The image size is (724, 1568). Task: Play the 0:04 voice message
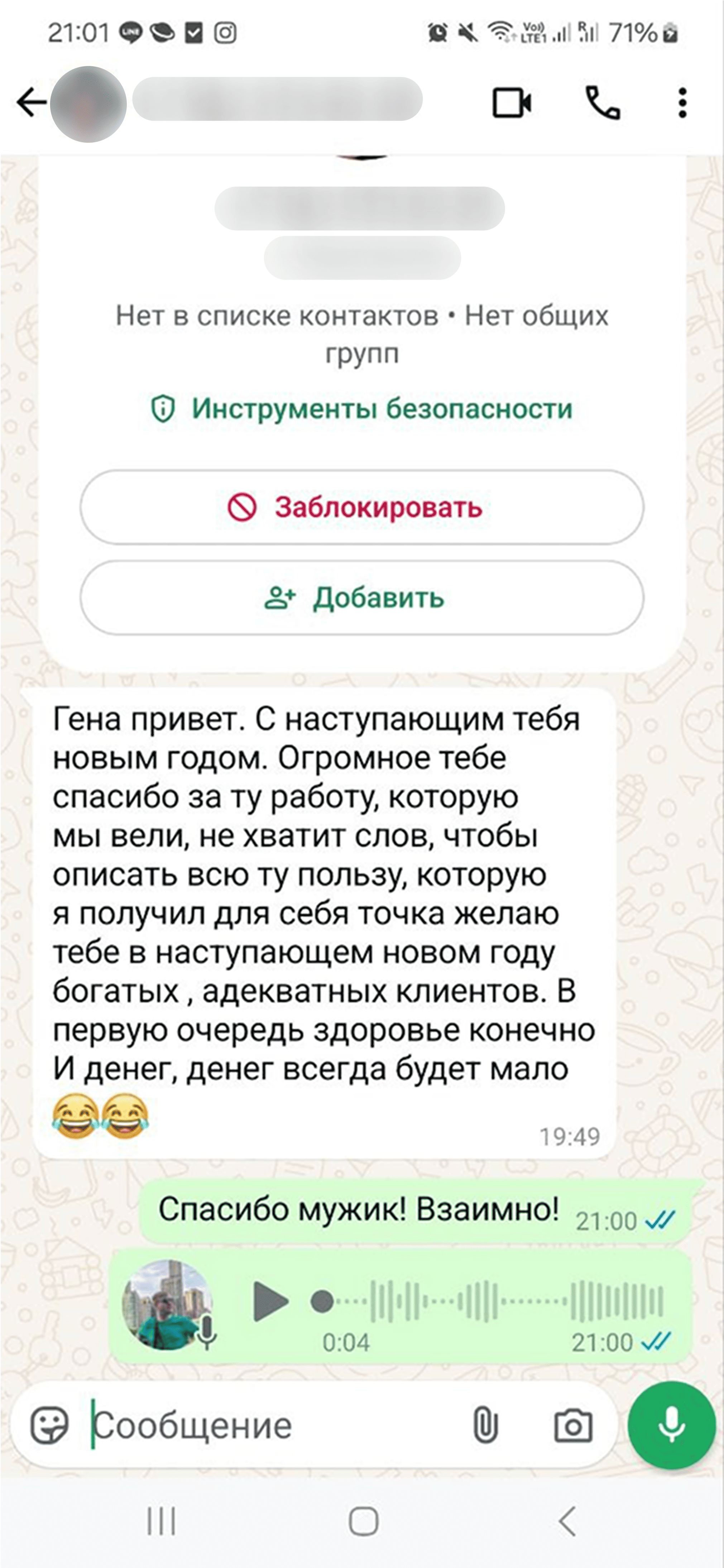coord(270,1301)
